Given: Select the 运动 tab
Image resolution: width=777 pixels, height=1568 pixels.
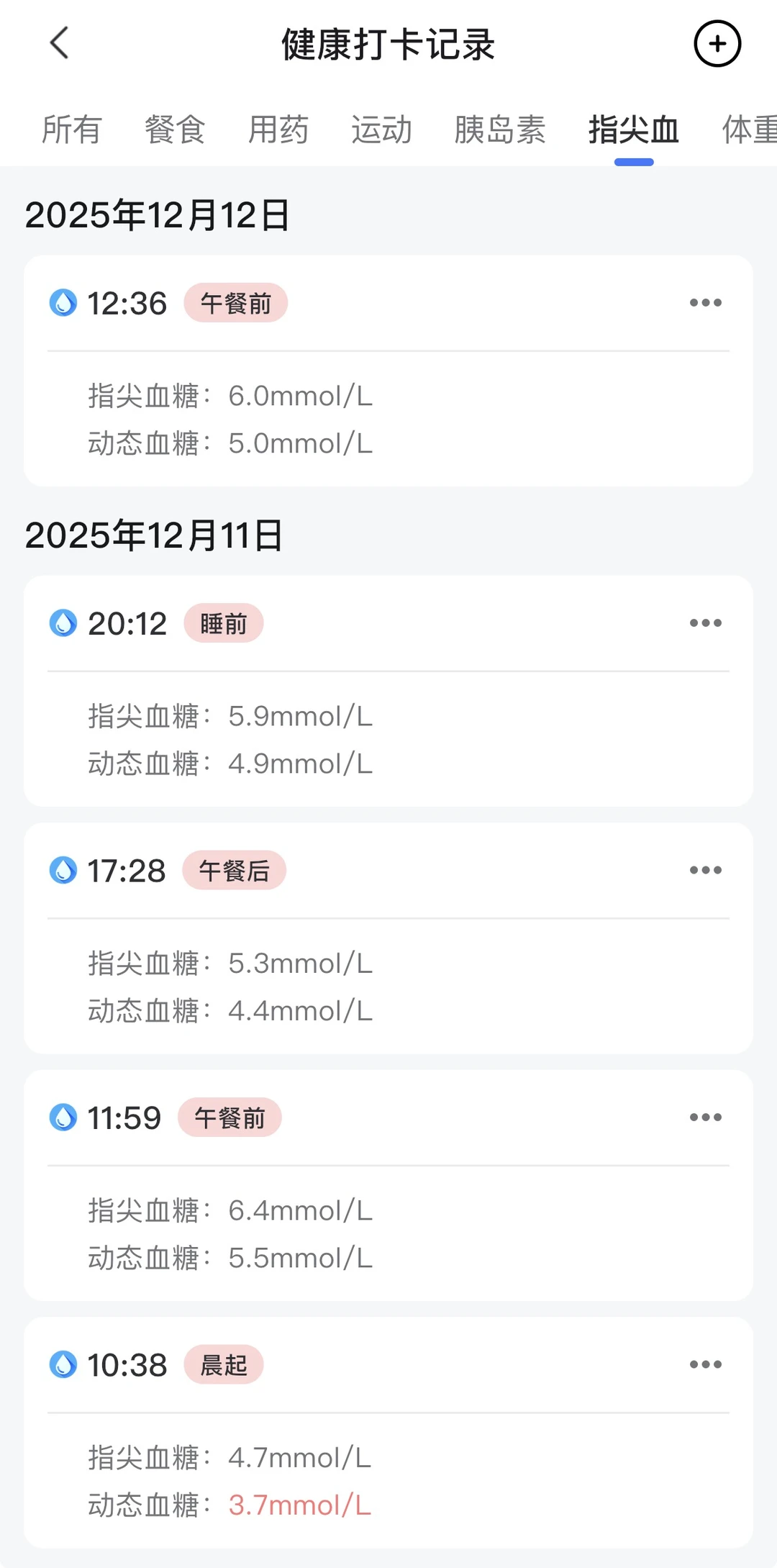Looking at the screenshot, I should tap(381, 130).
